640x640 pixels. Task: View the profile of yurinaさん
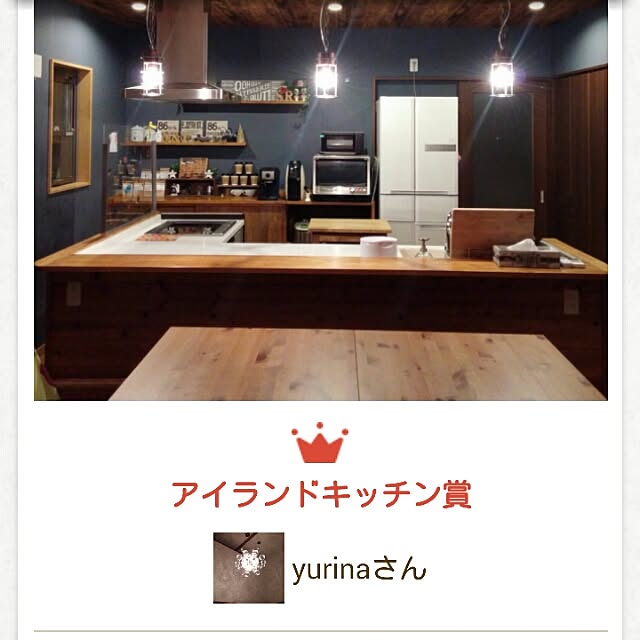tap(359, 569)
